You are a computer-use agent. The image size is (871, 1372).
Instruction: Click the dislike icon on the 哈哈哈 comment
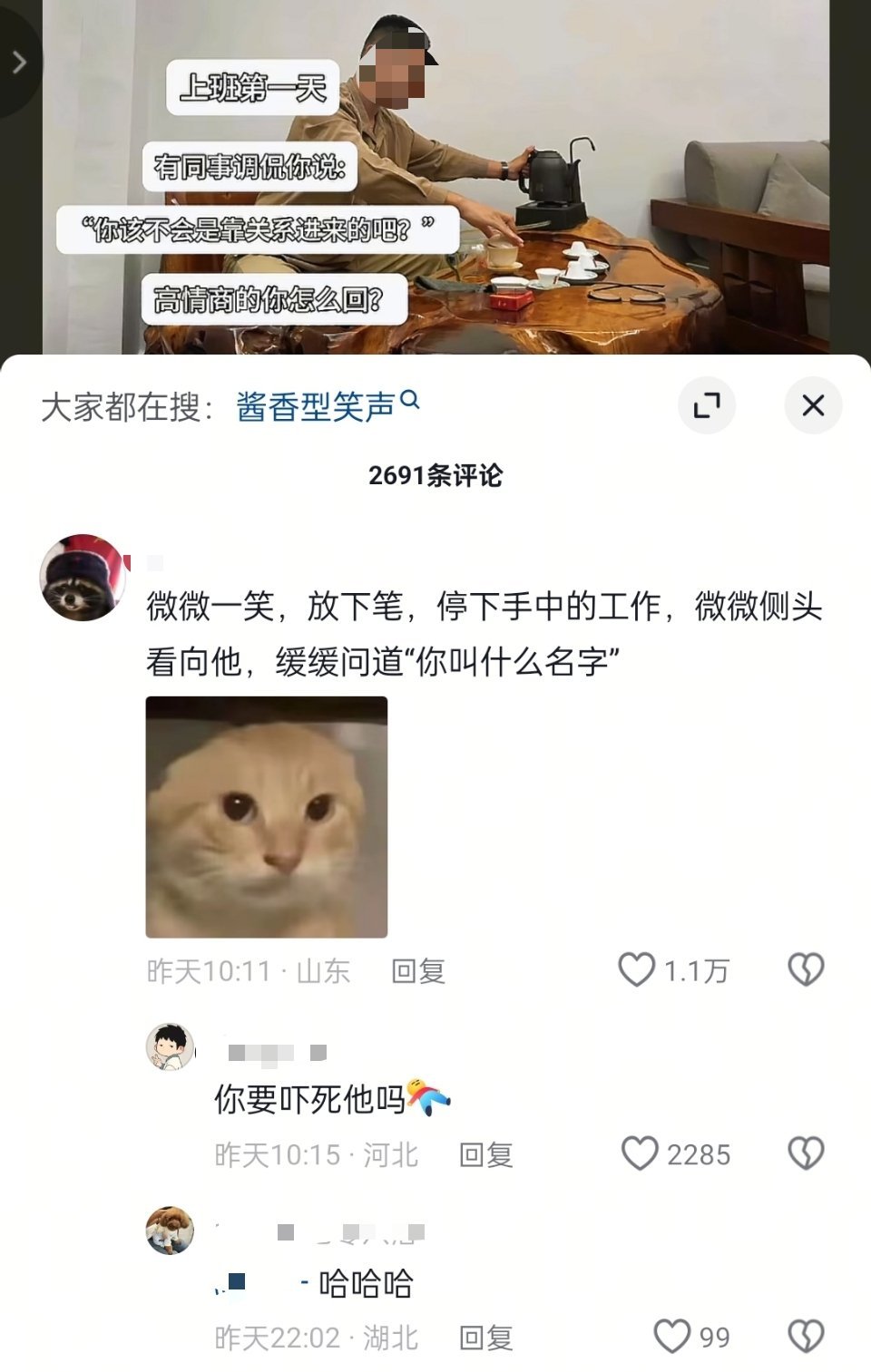(806, 1336)
